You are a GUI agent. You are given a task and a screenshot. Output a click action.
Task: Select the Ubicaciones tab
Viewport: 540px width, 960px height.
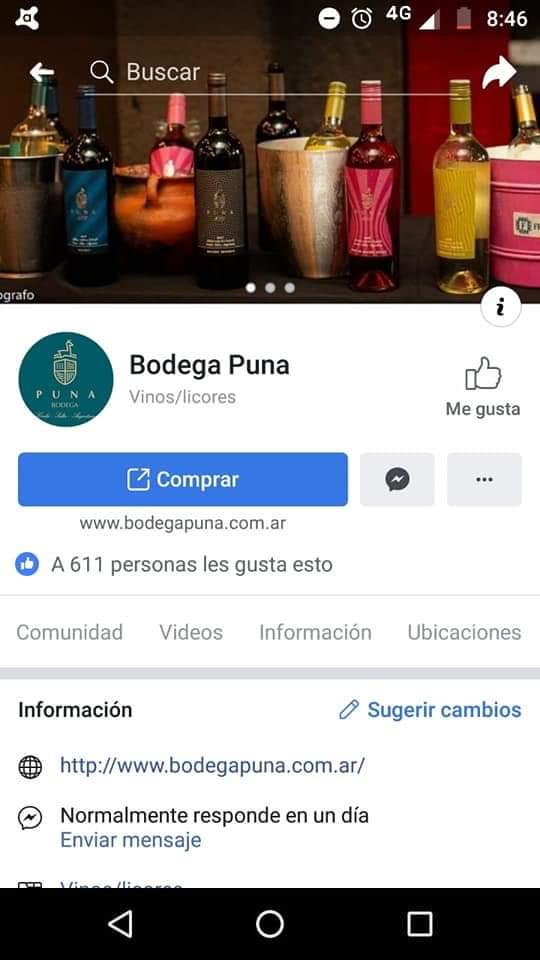pos(465,632)
